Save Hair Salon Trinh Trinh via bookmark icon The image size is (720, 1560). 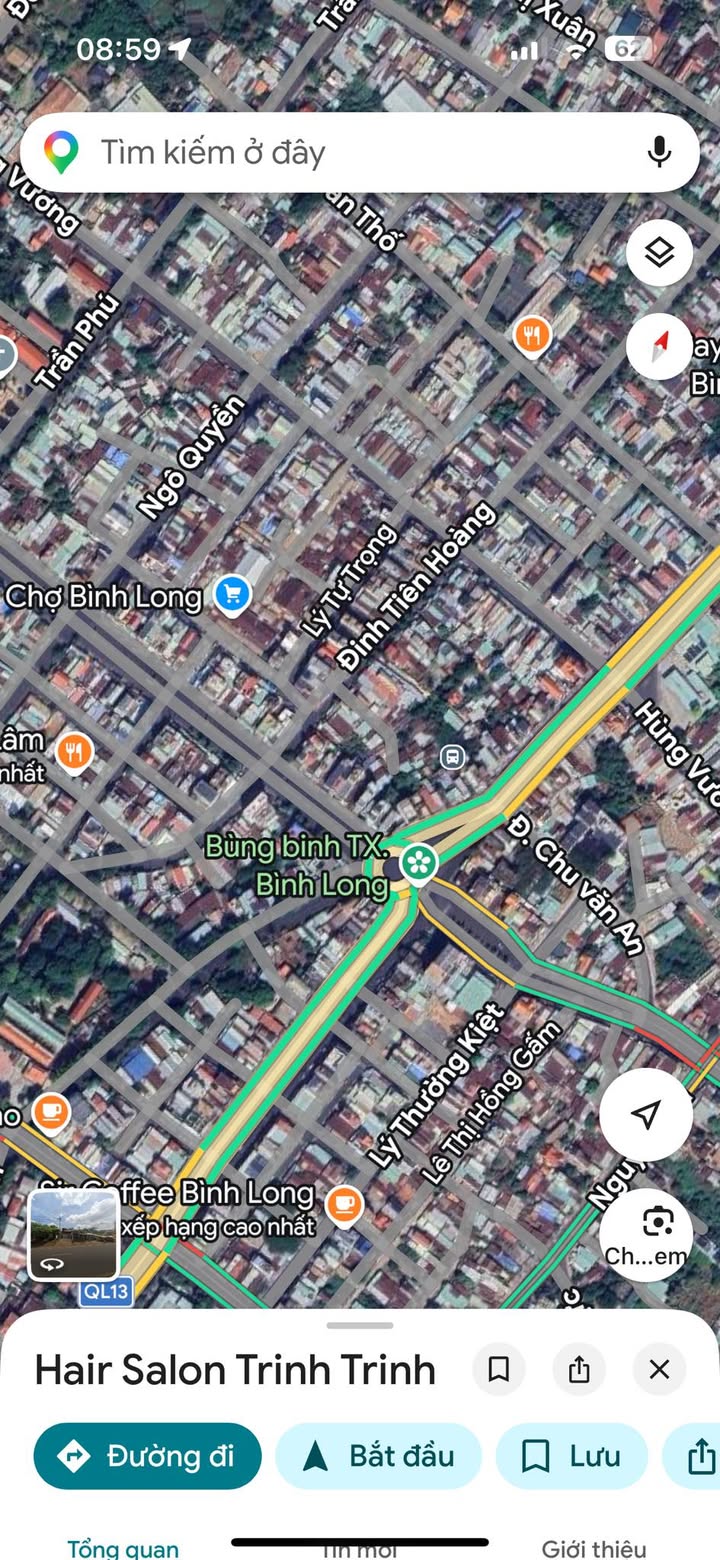(x=499, y=1369)
